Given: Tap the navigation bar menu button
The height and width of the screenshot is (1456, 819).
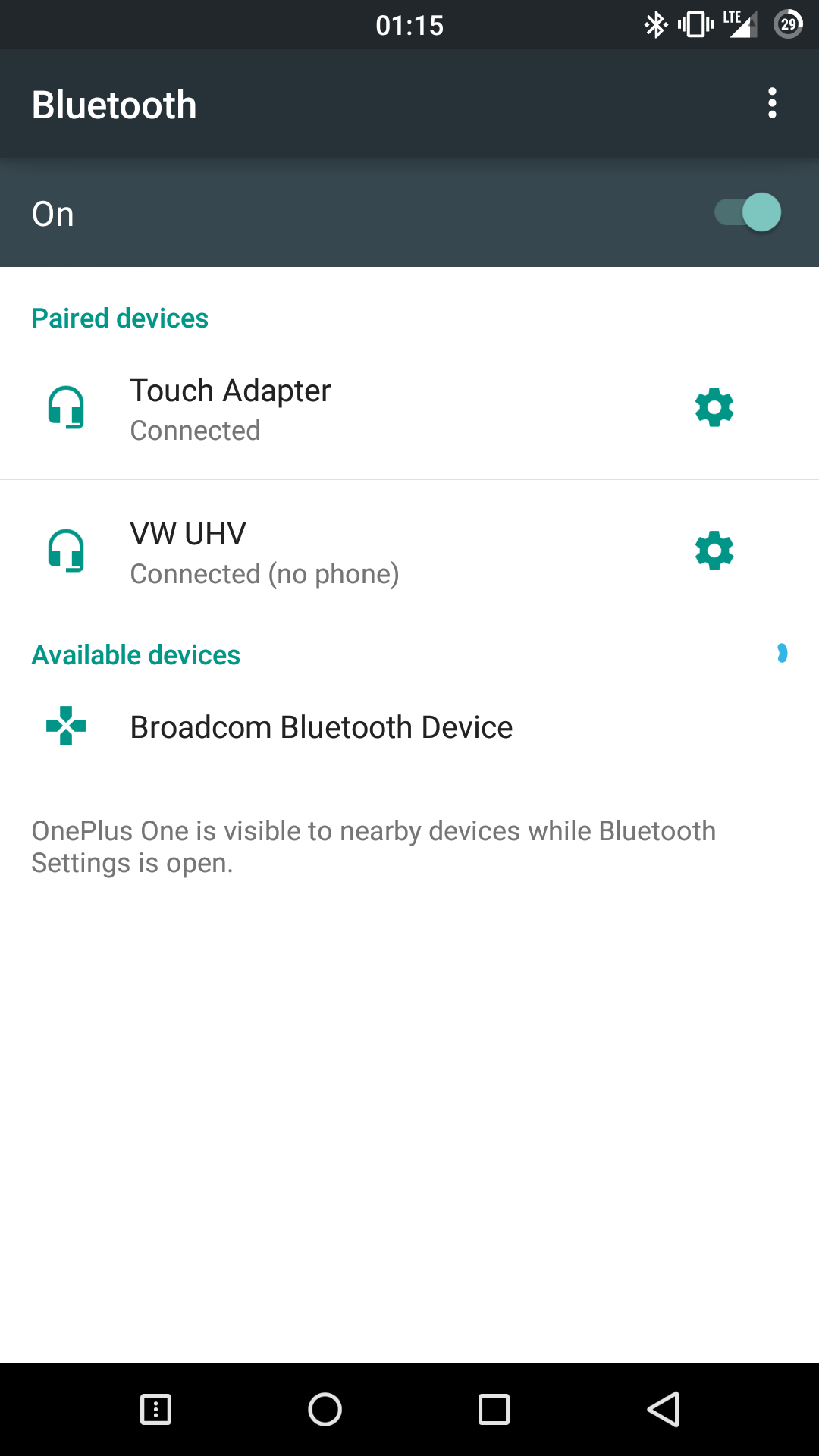Looking at the screenshot, I should tap(156, 1410).
